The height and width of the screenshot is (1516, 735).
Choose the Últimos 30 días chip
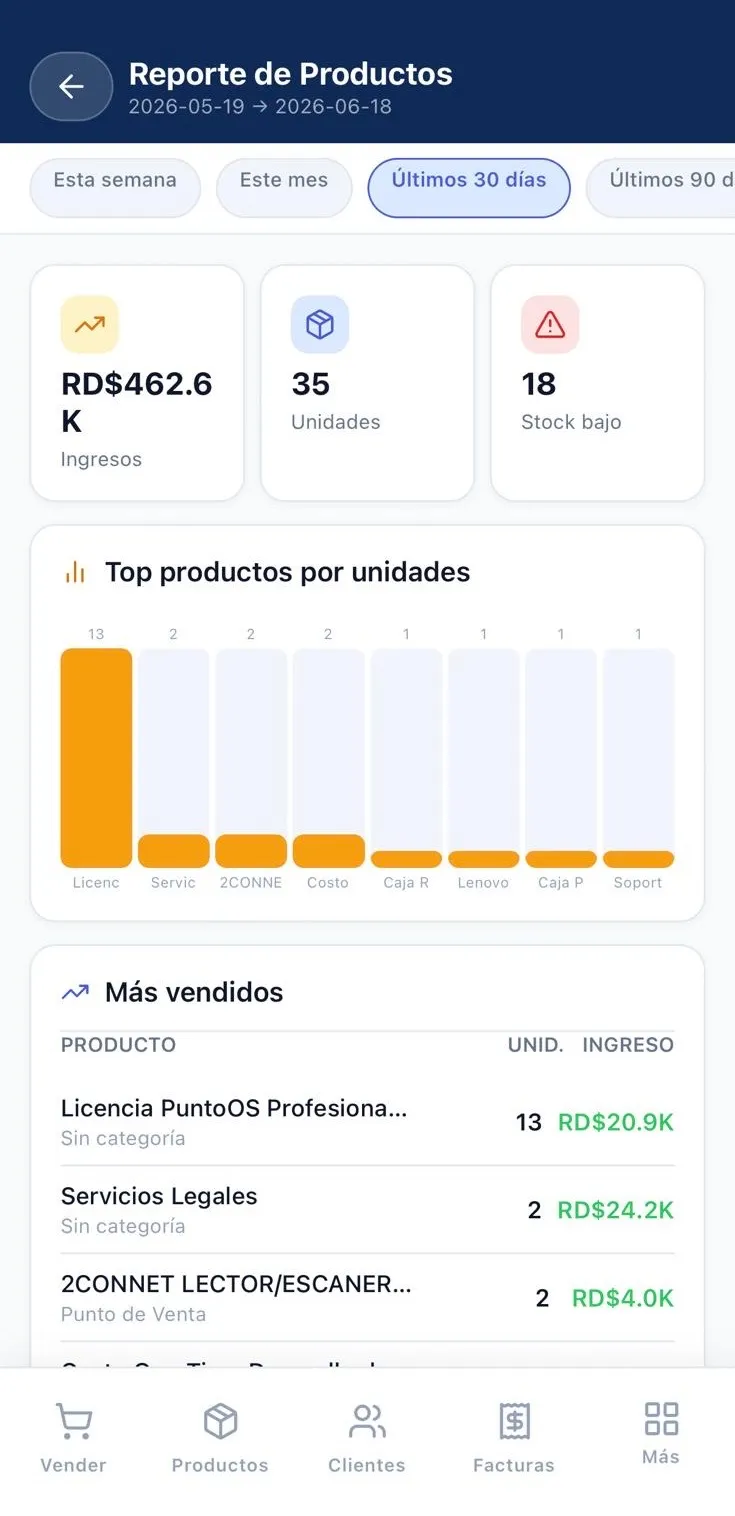[x=469, y=187]
